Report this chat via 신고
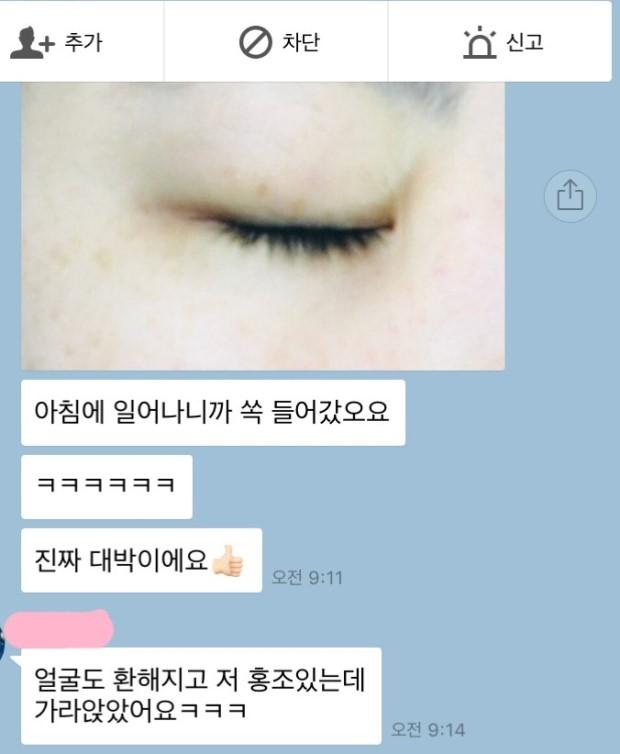The height and width of the screenshot is (754, 620). (x=503, y=42)
